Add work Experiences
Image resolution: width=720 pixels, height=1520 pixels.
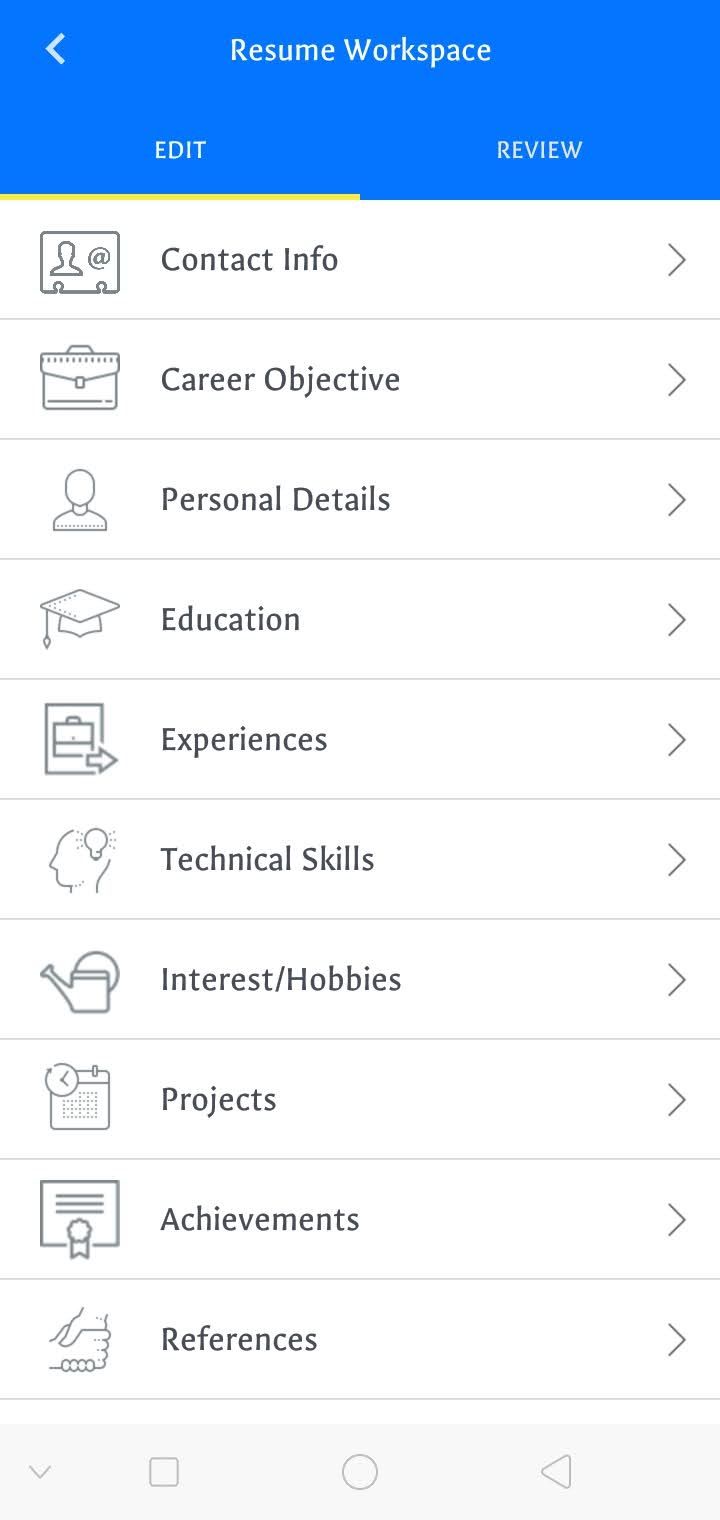click(360, 740)
